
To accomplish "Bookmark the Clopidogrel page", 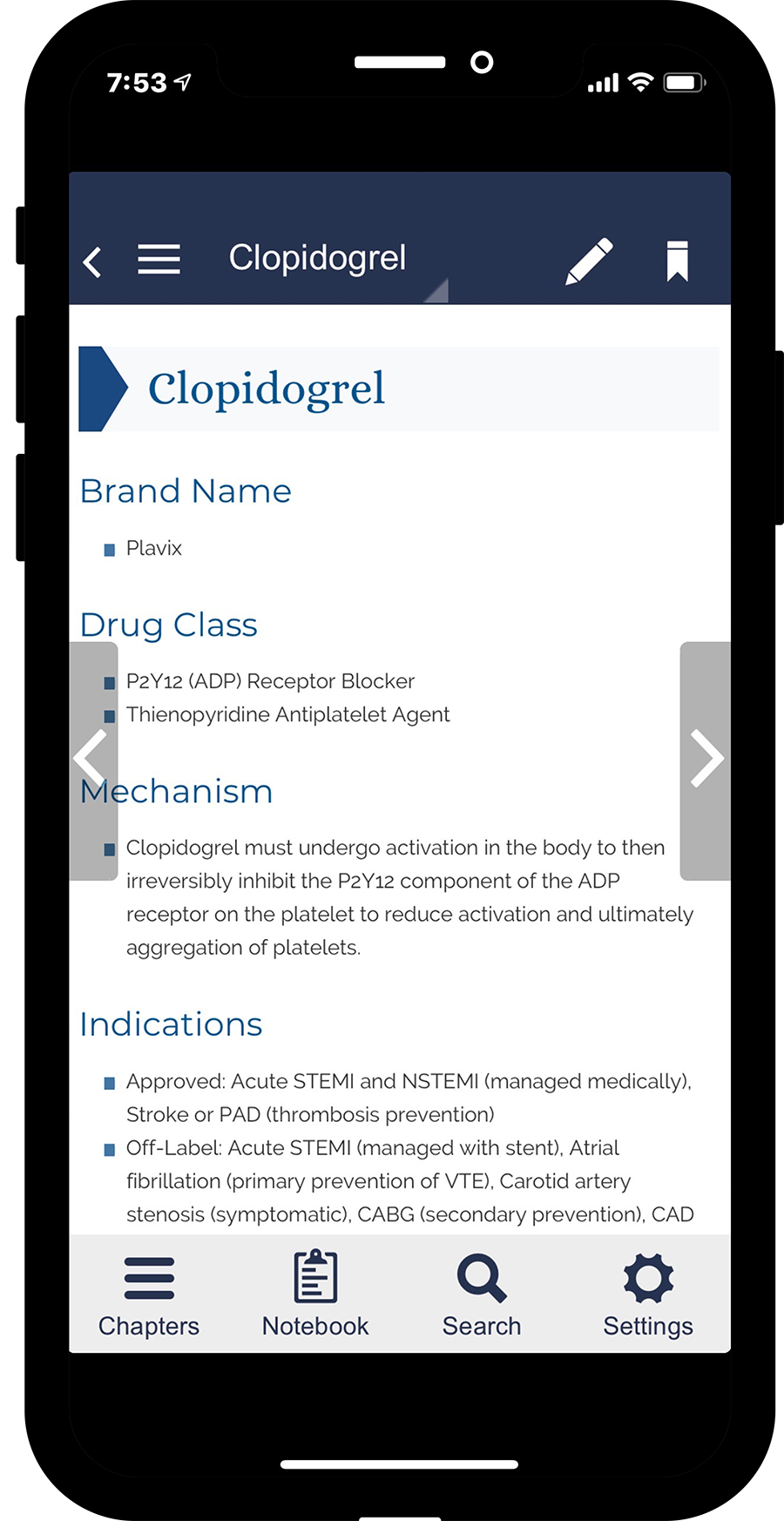I will click(677, 260).
